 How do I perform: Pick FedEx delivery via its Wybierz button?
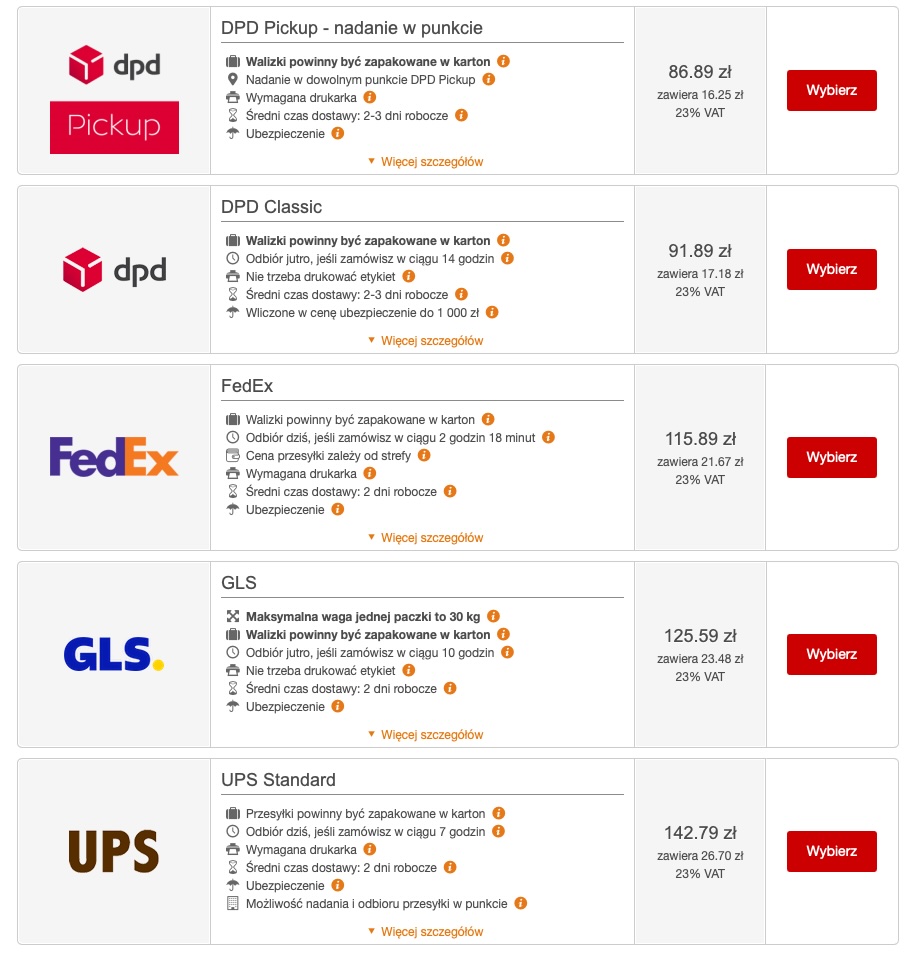831,457
